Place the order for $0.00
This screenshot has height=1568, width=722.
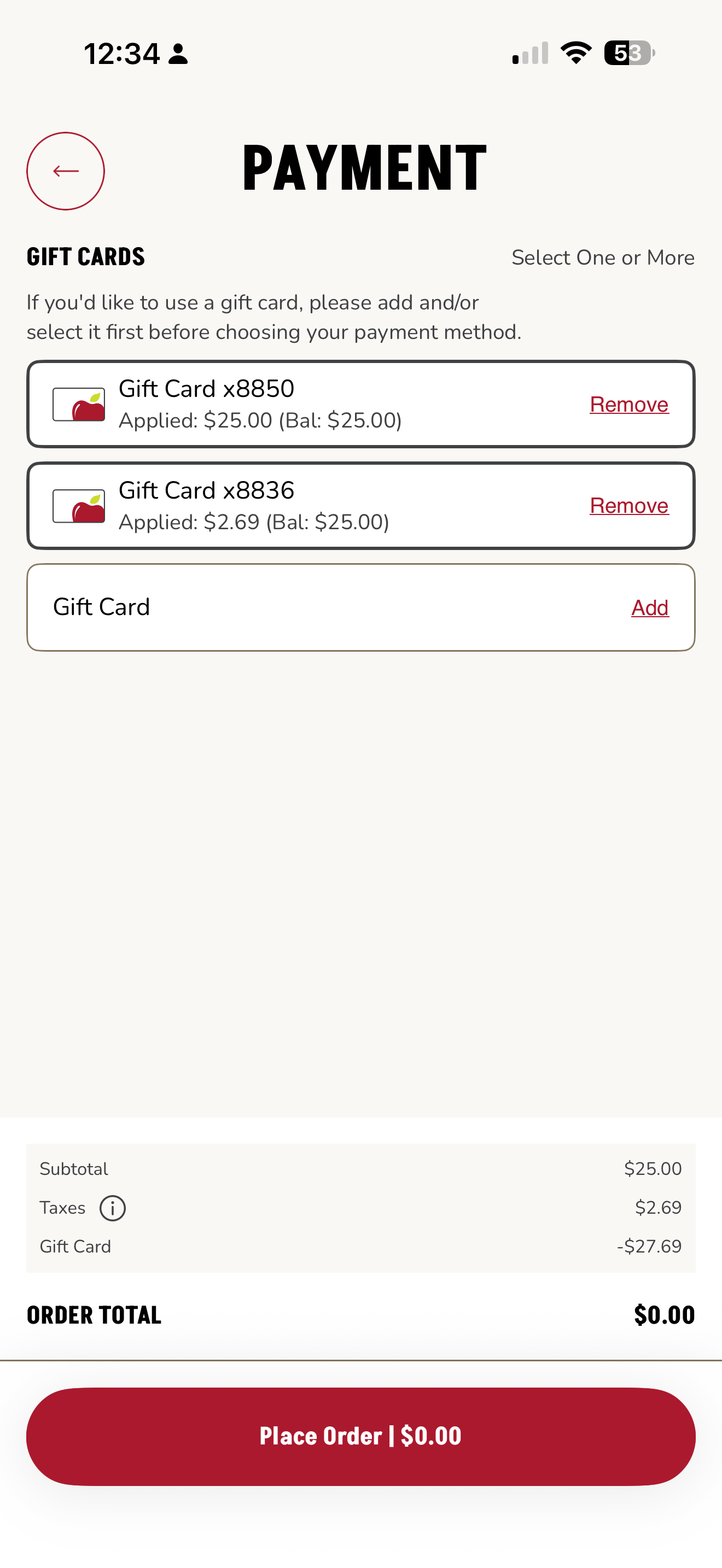click(360, 1437)
